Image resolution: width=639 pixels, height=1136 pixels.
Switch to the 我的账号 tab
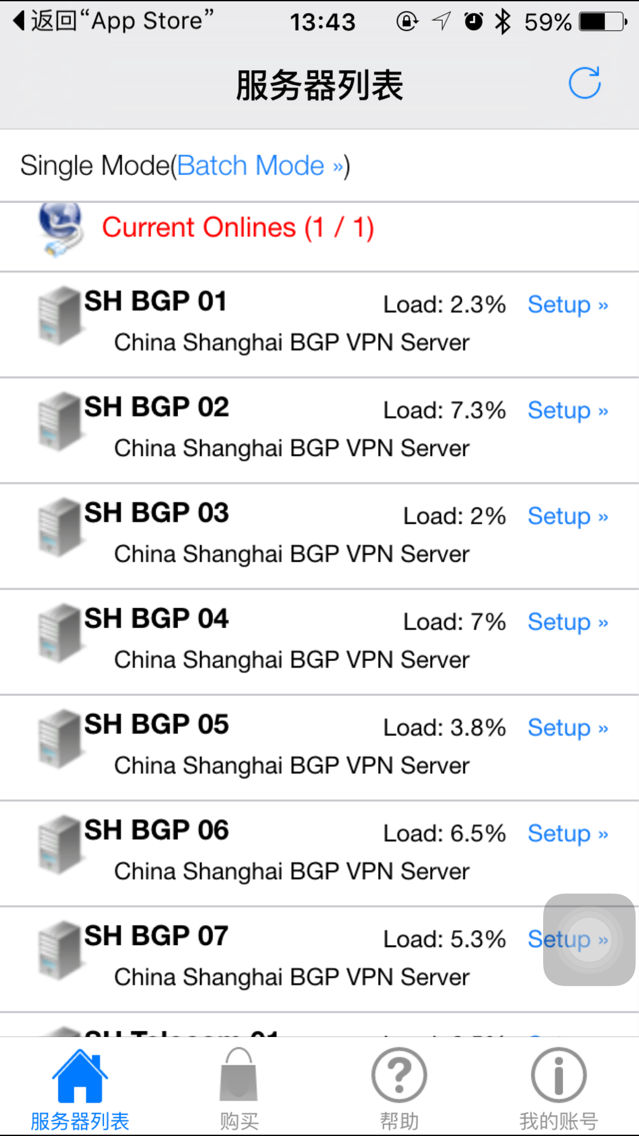pos(558,1090)
